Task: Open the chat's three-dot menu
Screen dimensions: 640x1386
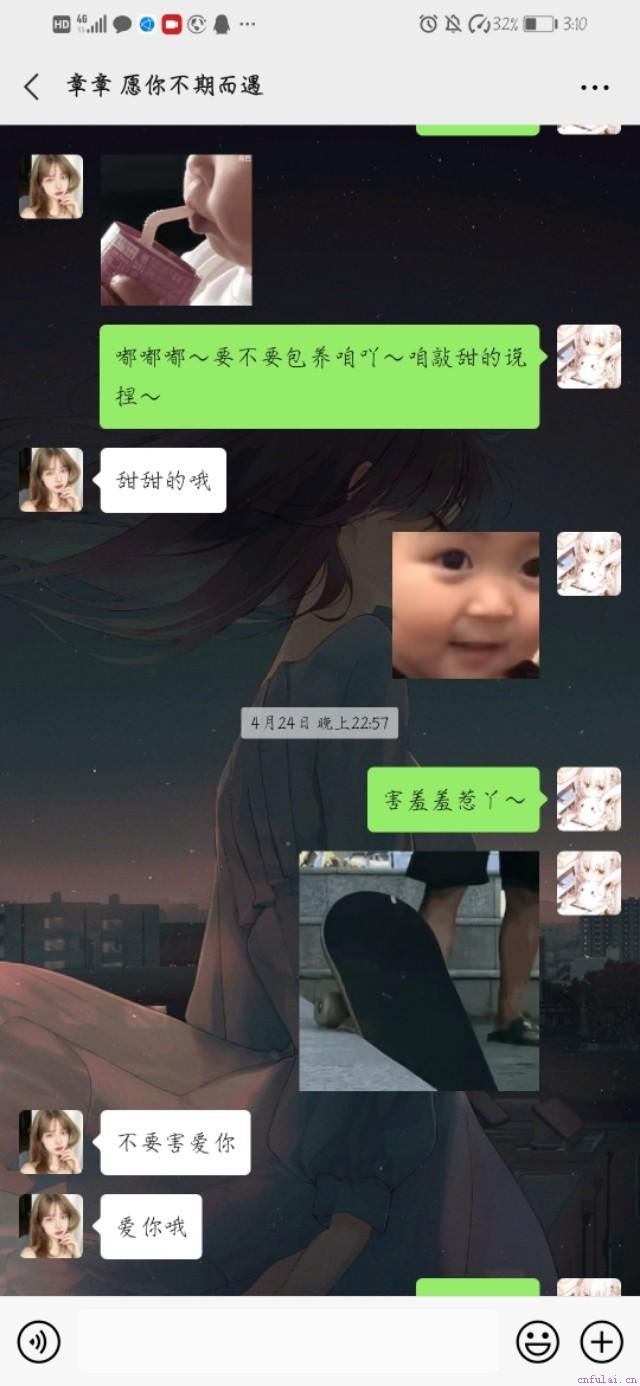Action: (594, 87)
